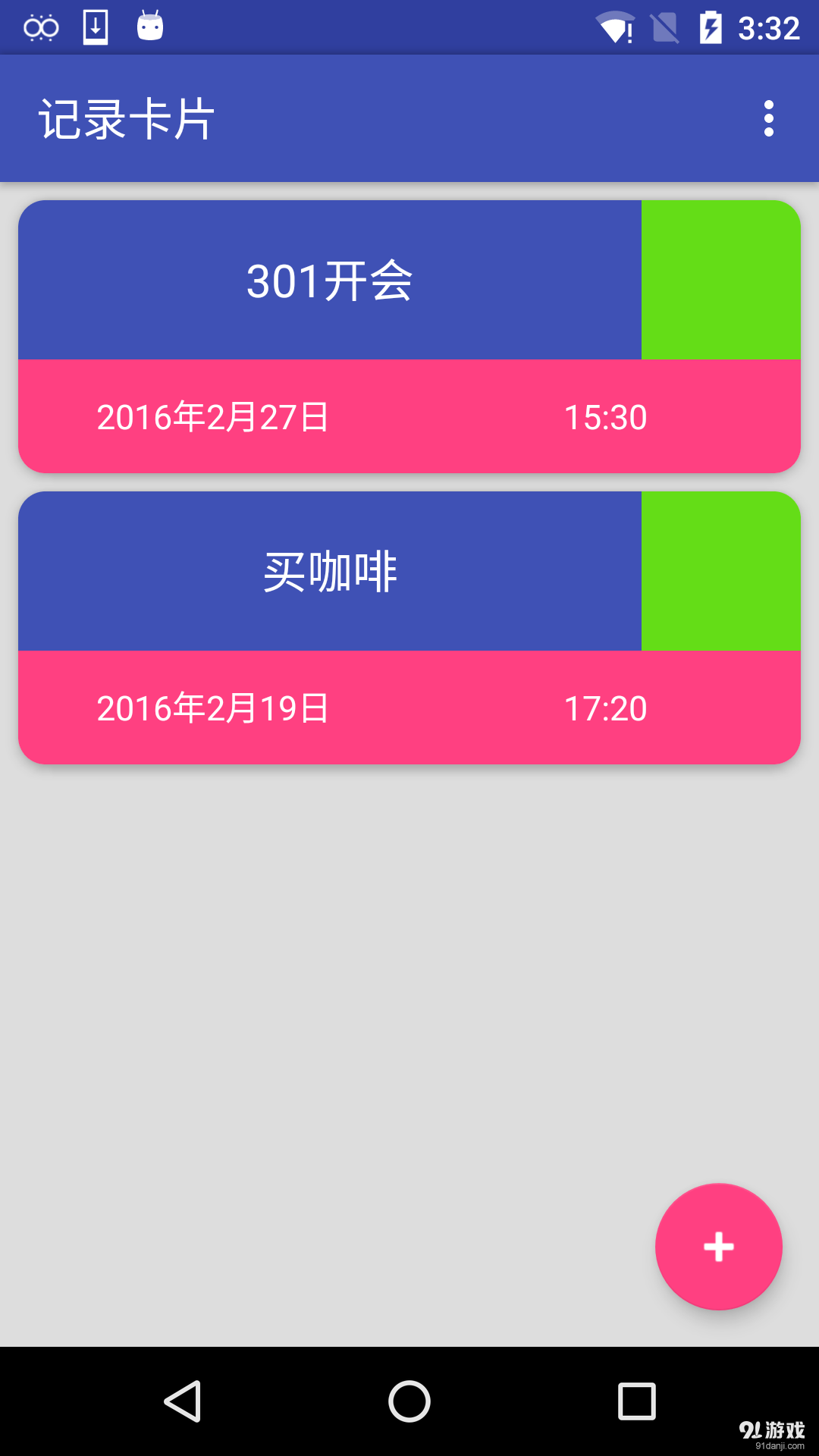Tap the time 17:20 on second card

click(x=605, y=708)
